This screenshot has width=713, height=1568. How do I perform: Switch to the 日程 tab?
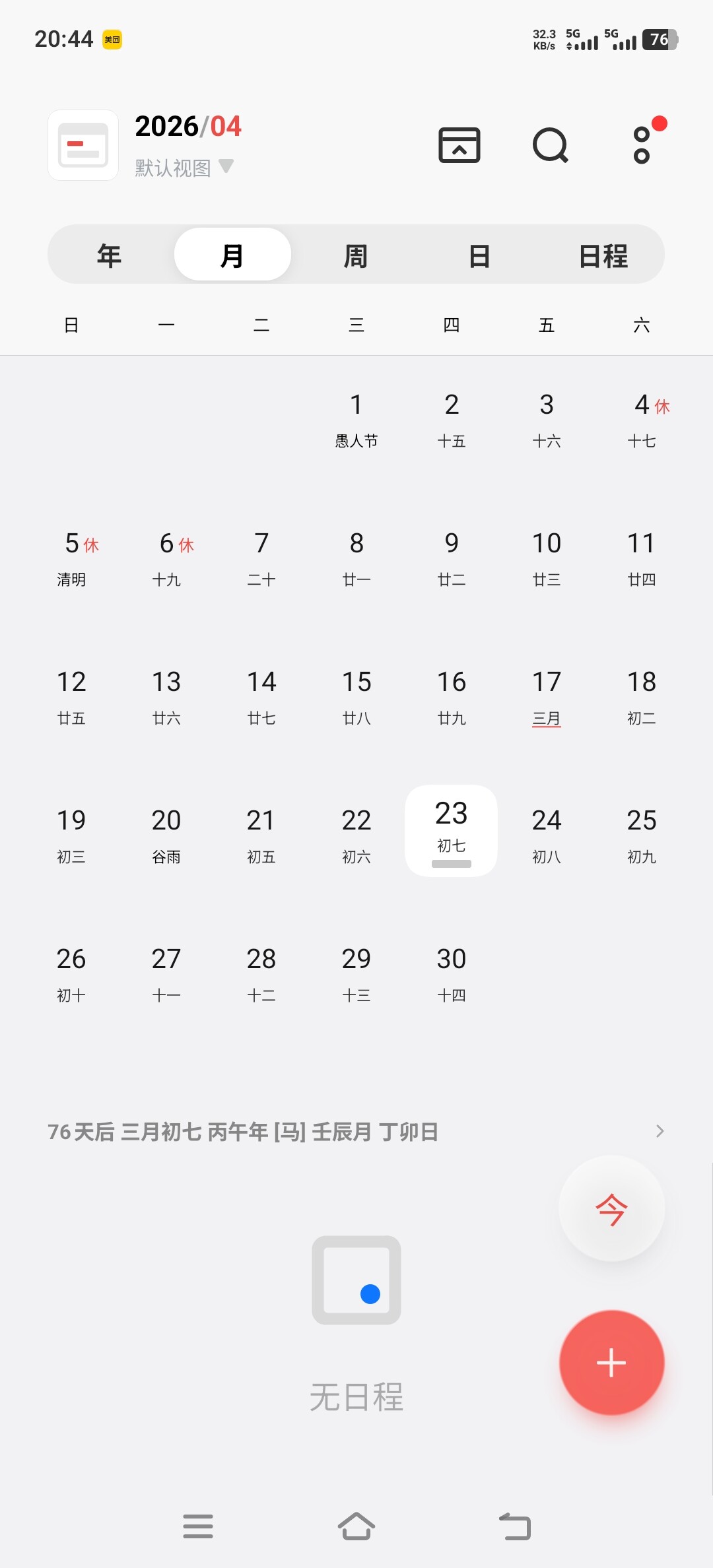coord(603,255)
